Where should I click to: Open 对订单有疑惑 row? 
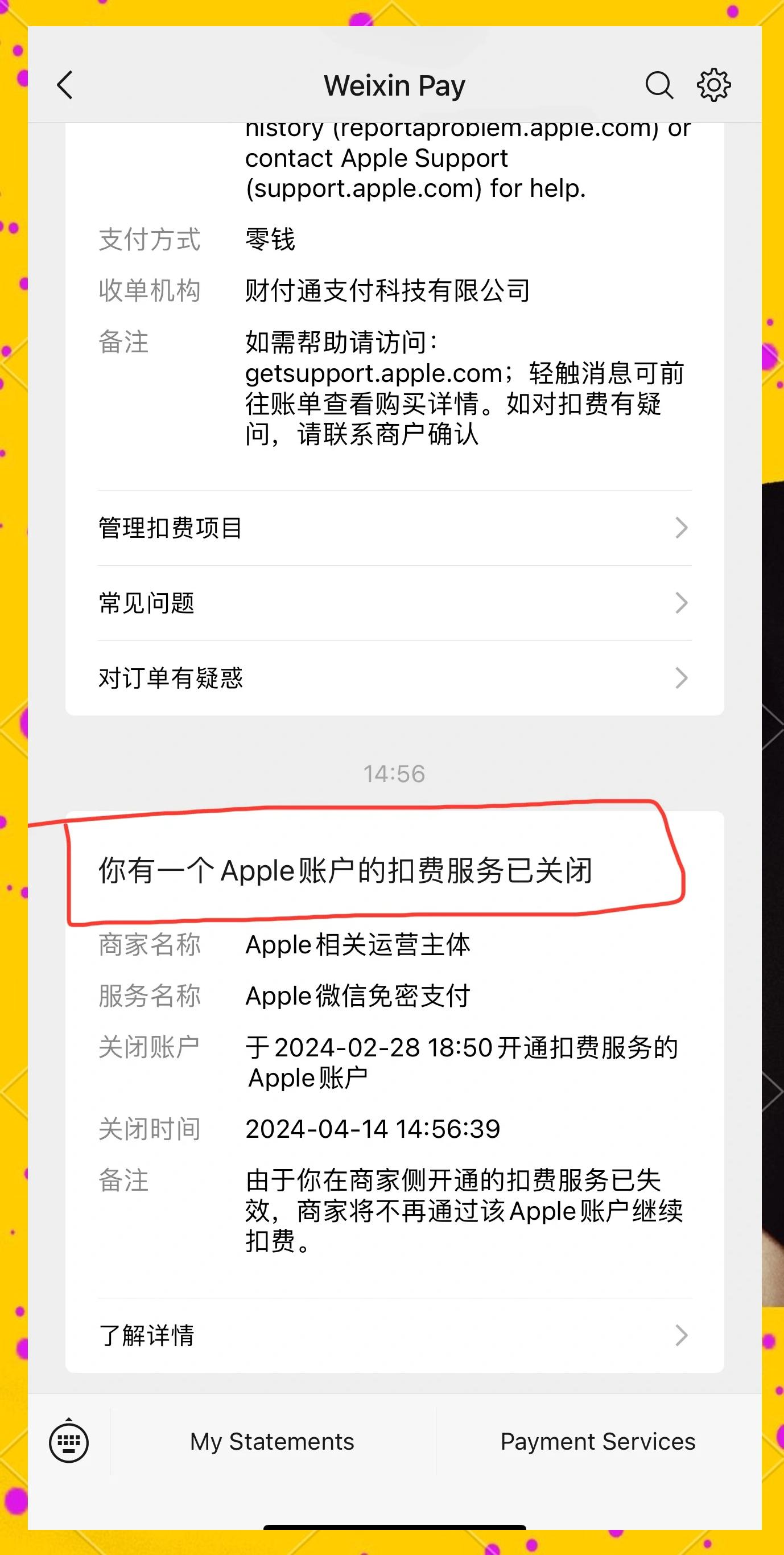(394, 677)
